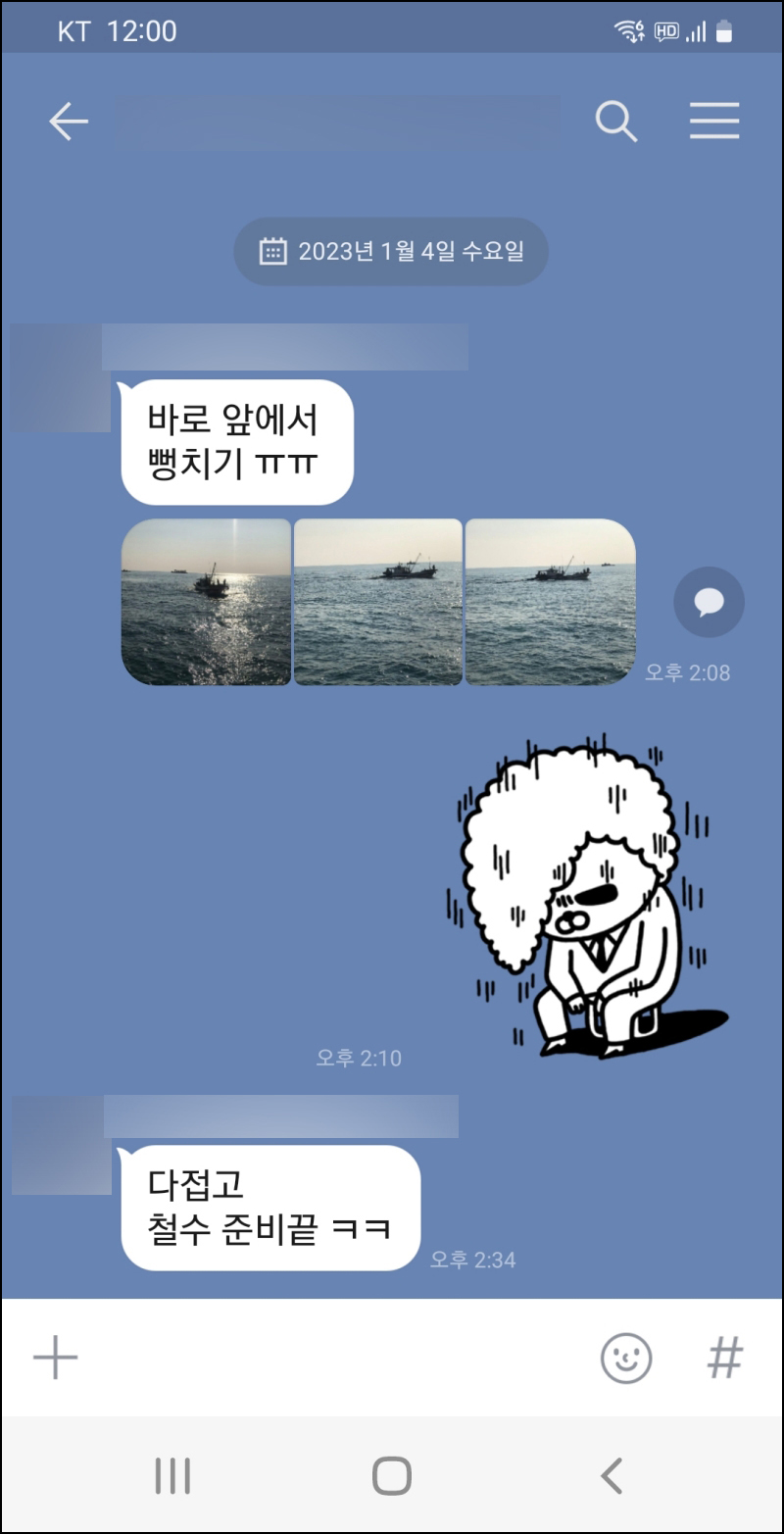Open the third boat photo
Screen dimensions: 784x1534
click(x=550, y=602)
